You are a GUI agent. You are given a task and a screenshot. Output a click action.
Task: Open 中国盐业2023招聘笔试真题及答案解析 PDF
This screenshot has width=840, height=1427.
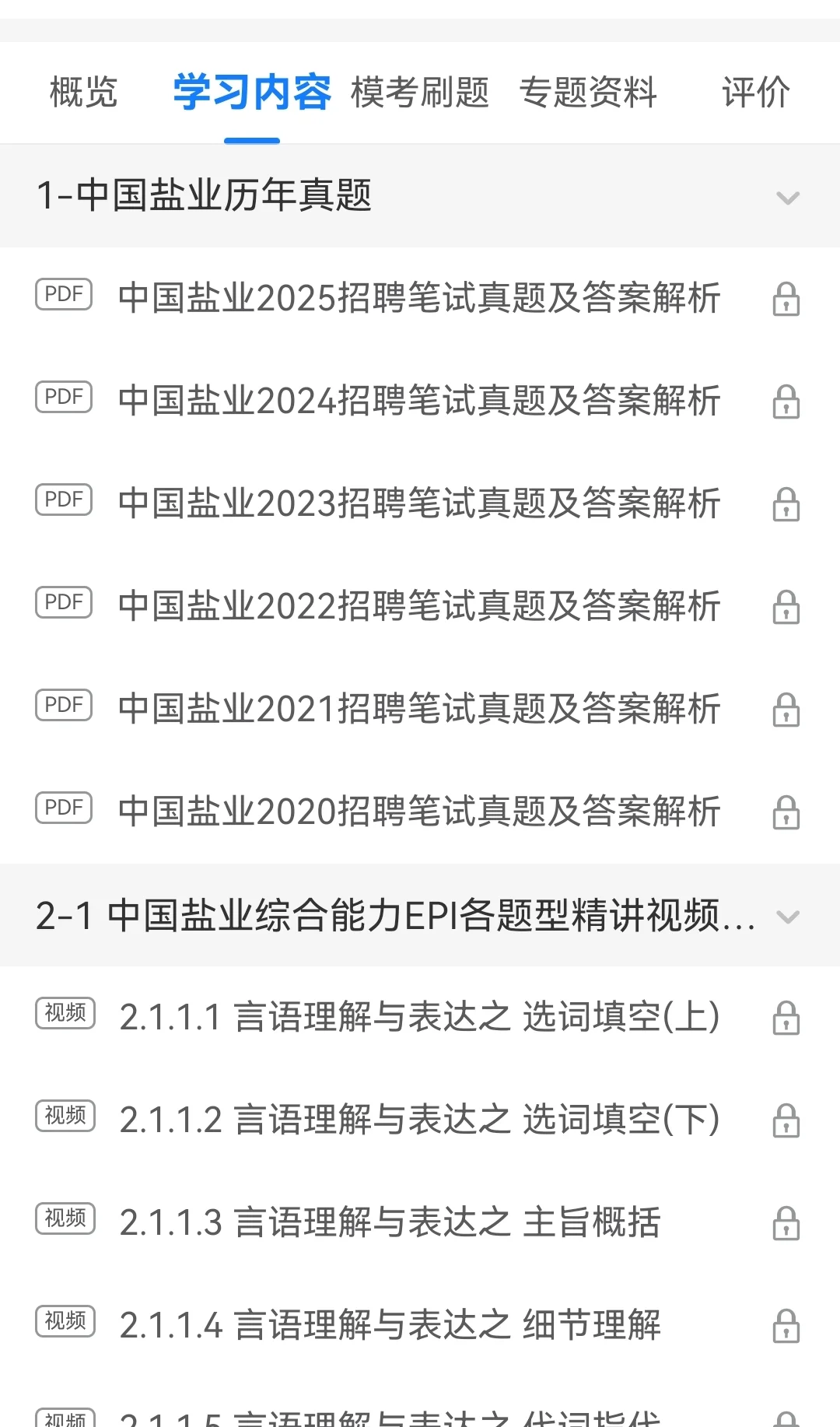pyautogui.click(x=418, y=503)
